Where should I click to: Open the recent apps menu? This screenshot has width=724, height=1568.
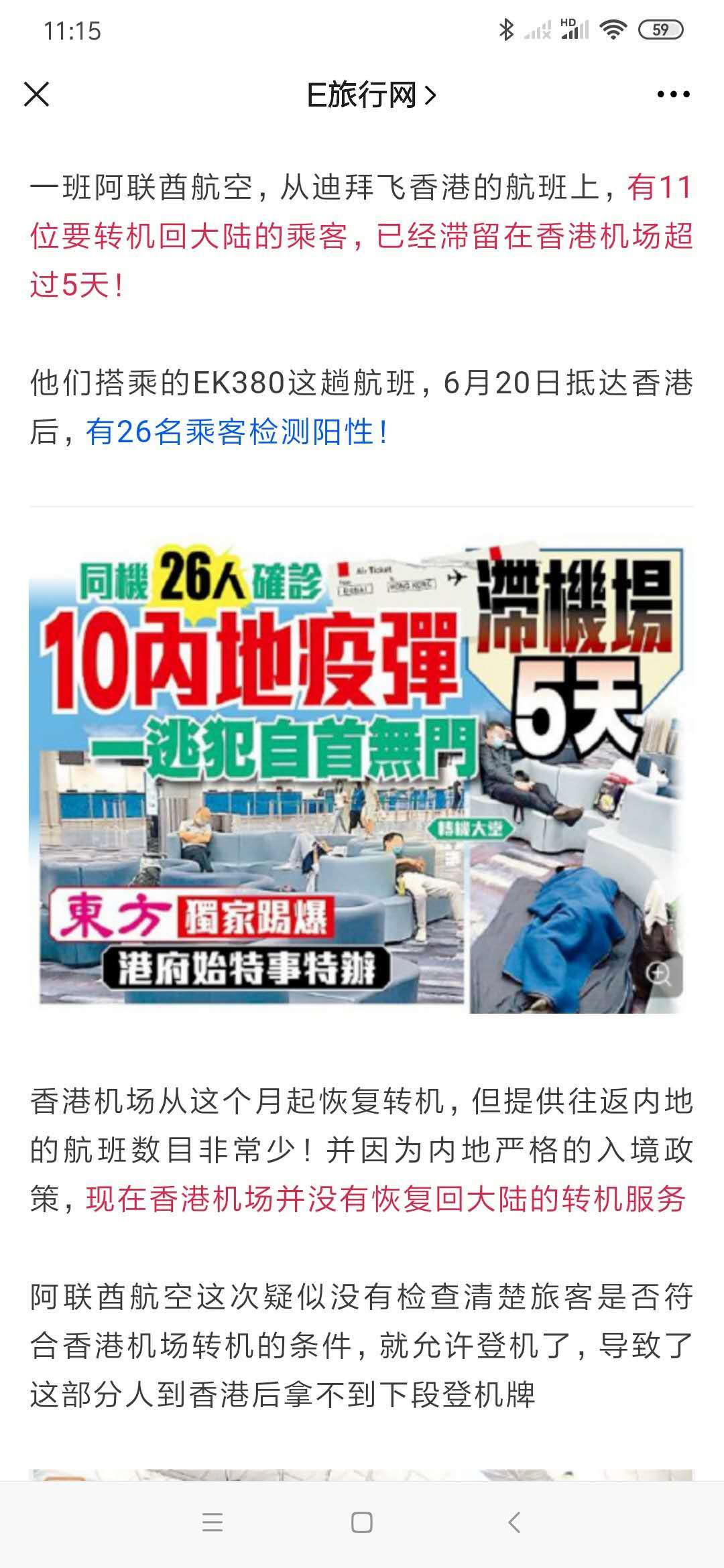(x=212, y=1522)
